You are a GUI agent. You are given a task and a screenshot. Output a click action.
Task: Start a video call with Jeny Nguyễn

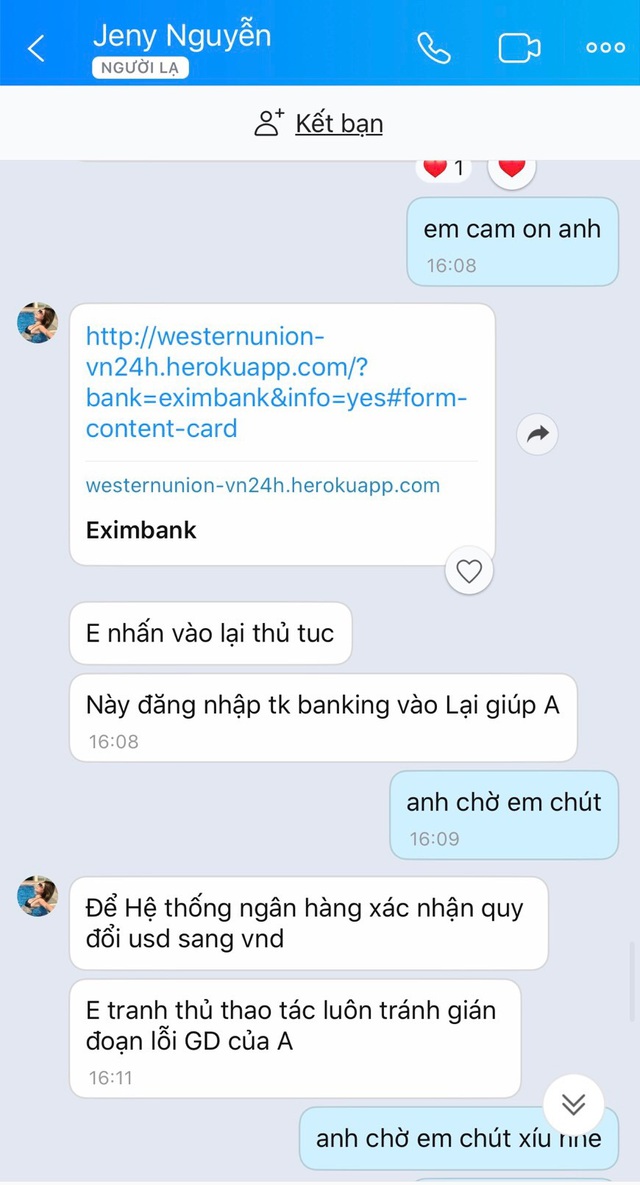tap(519, 48)
